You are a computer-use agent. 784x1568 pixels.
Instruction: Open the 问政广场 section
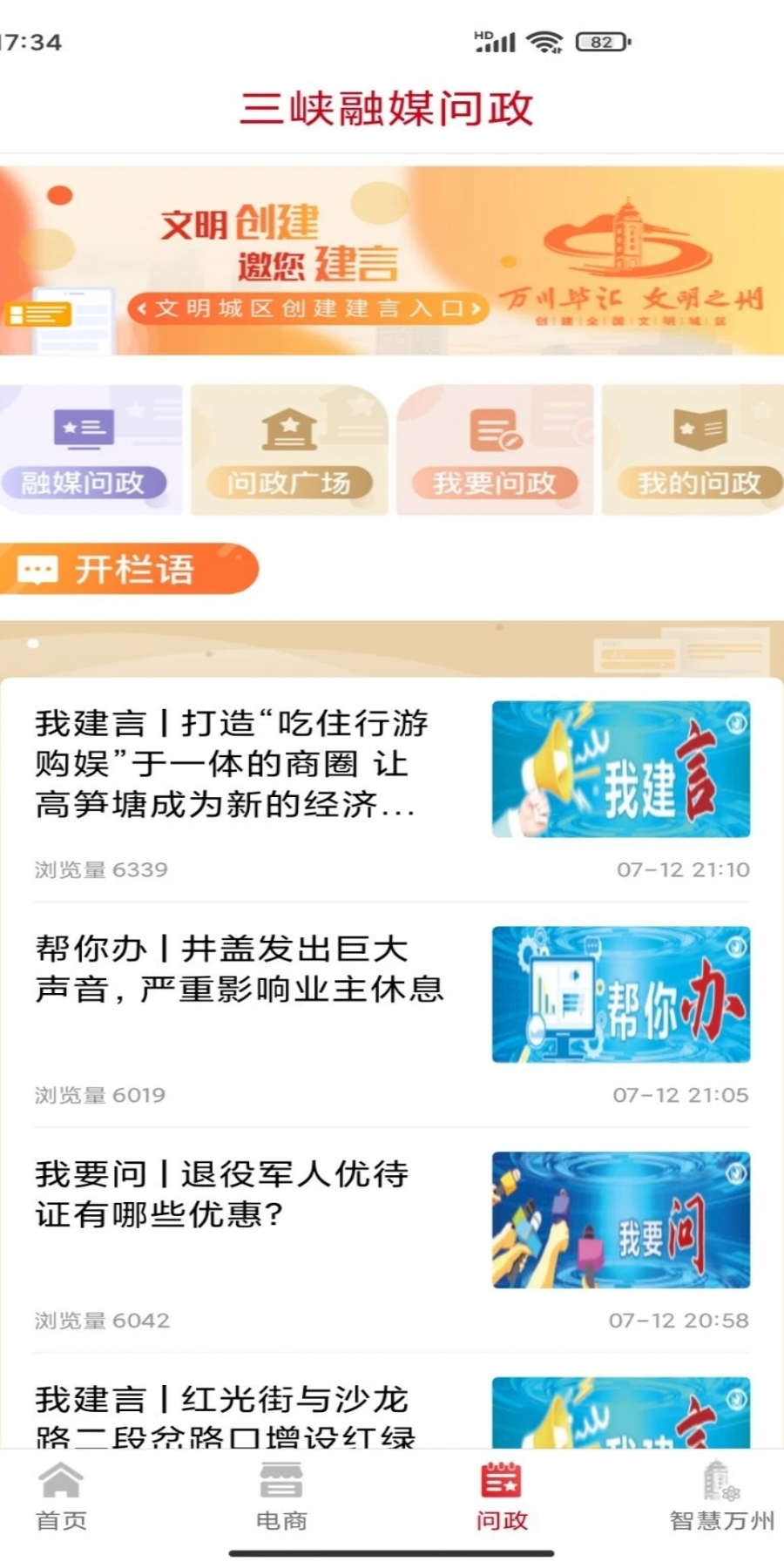289,450
